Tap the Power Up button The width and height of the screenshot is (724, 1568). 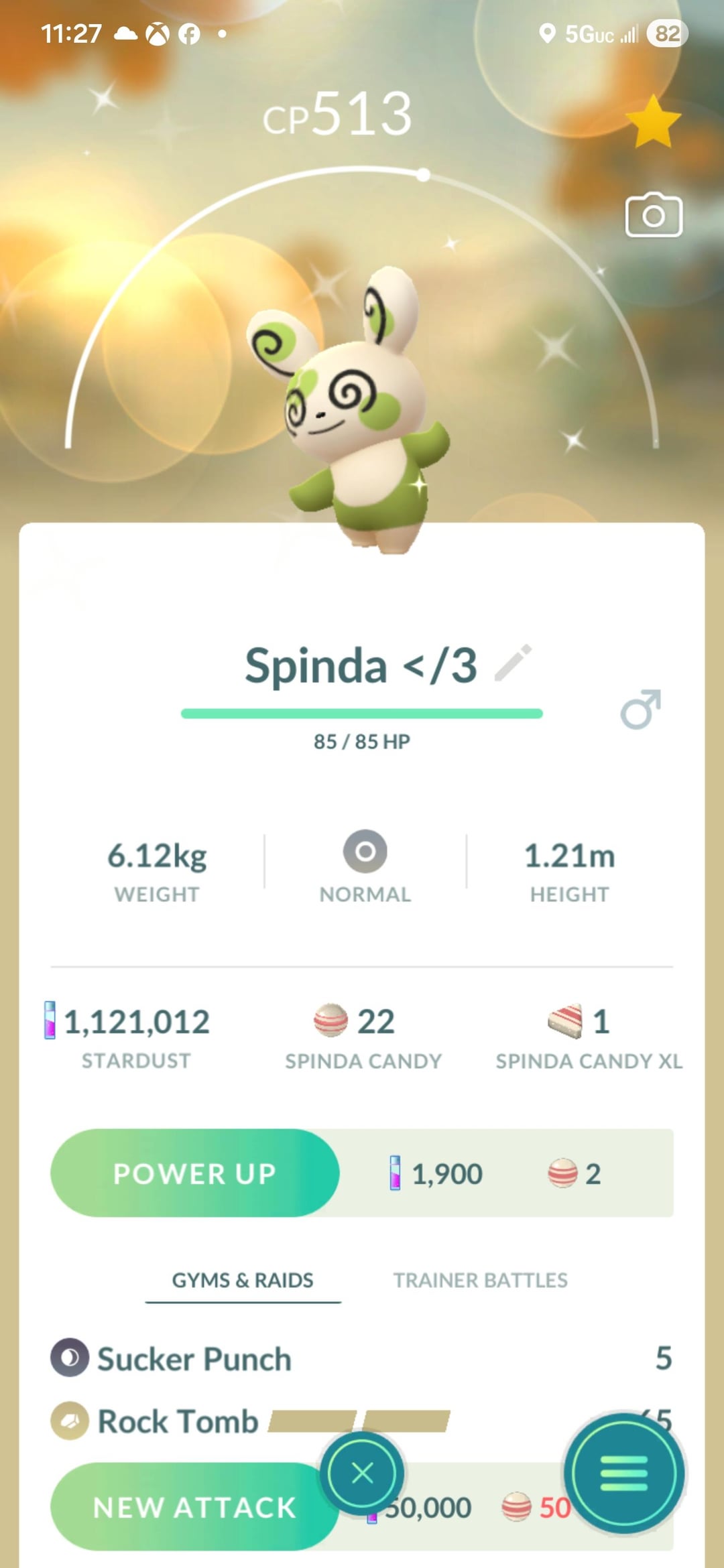click(194, 1173)
